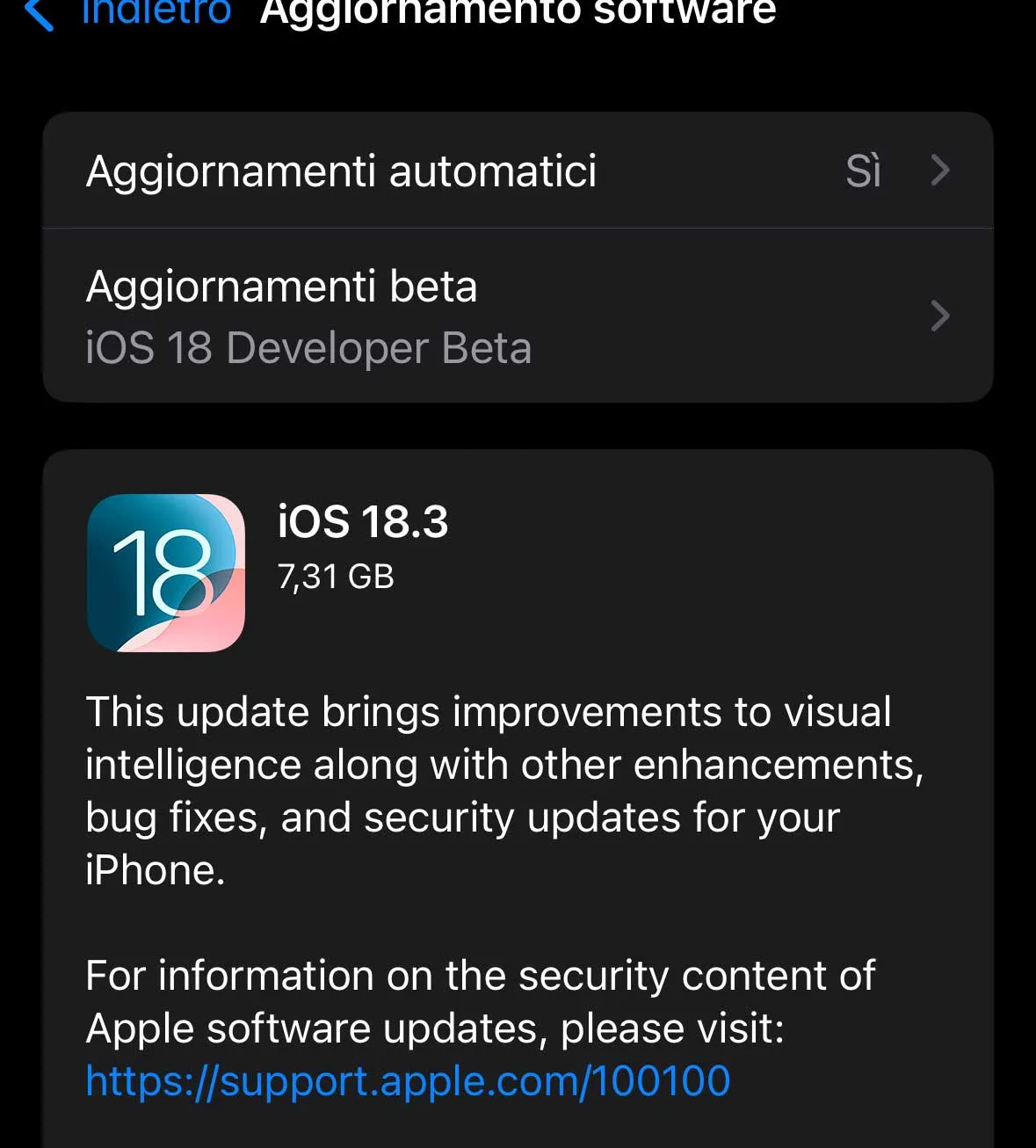
Task: Open Aggiornamenti beta options
Action: (517, 316)
